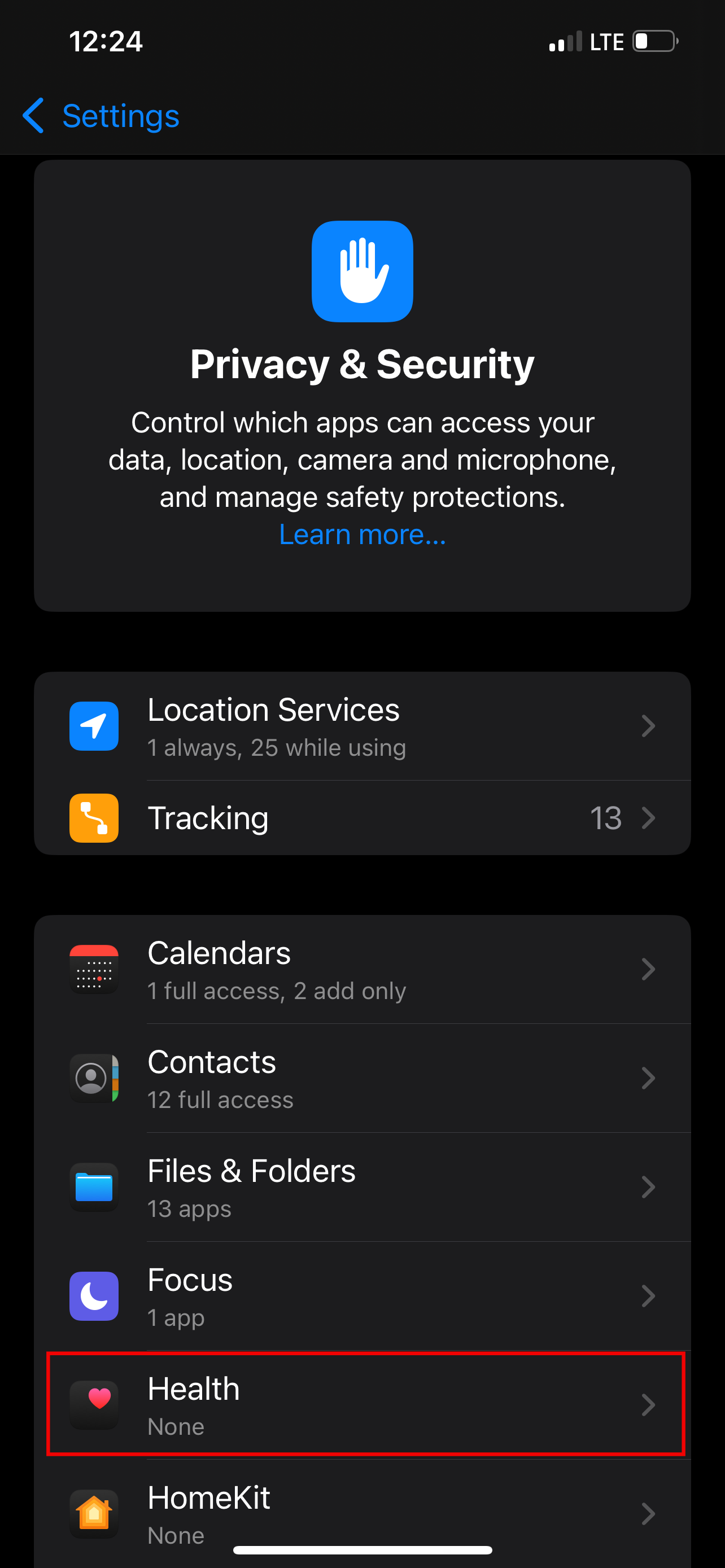The image size is (725, 1568).
Task: Open Files & Folders settings
Action: coord(362,1188)
